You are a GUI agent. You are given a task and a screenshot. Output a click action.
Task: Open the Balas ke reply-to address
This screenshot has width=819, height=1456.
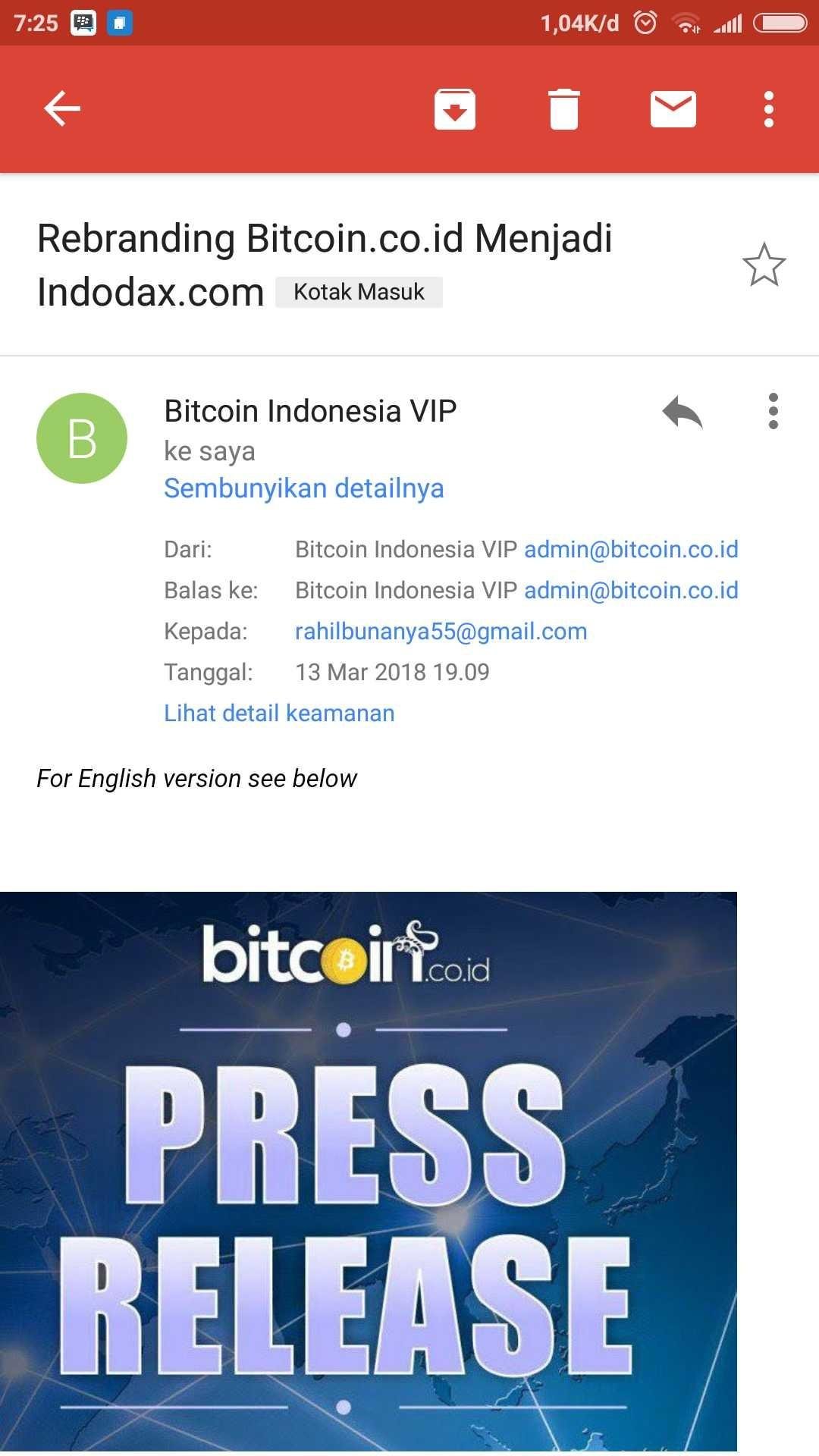click(631, 590)
